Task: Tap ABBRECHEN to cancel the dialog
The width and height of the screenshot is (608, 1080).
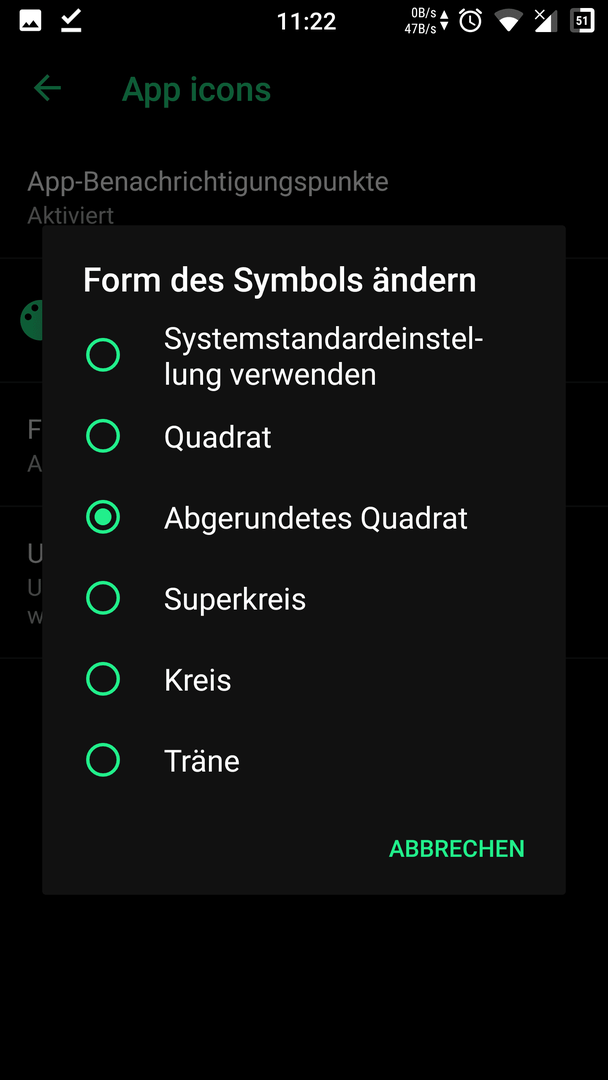Action: pyautogui.click(x=457, y=849)
